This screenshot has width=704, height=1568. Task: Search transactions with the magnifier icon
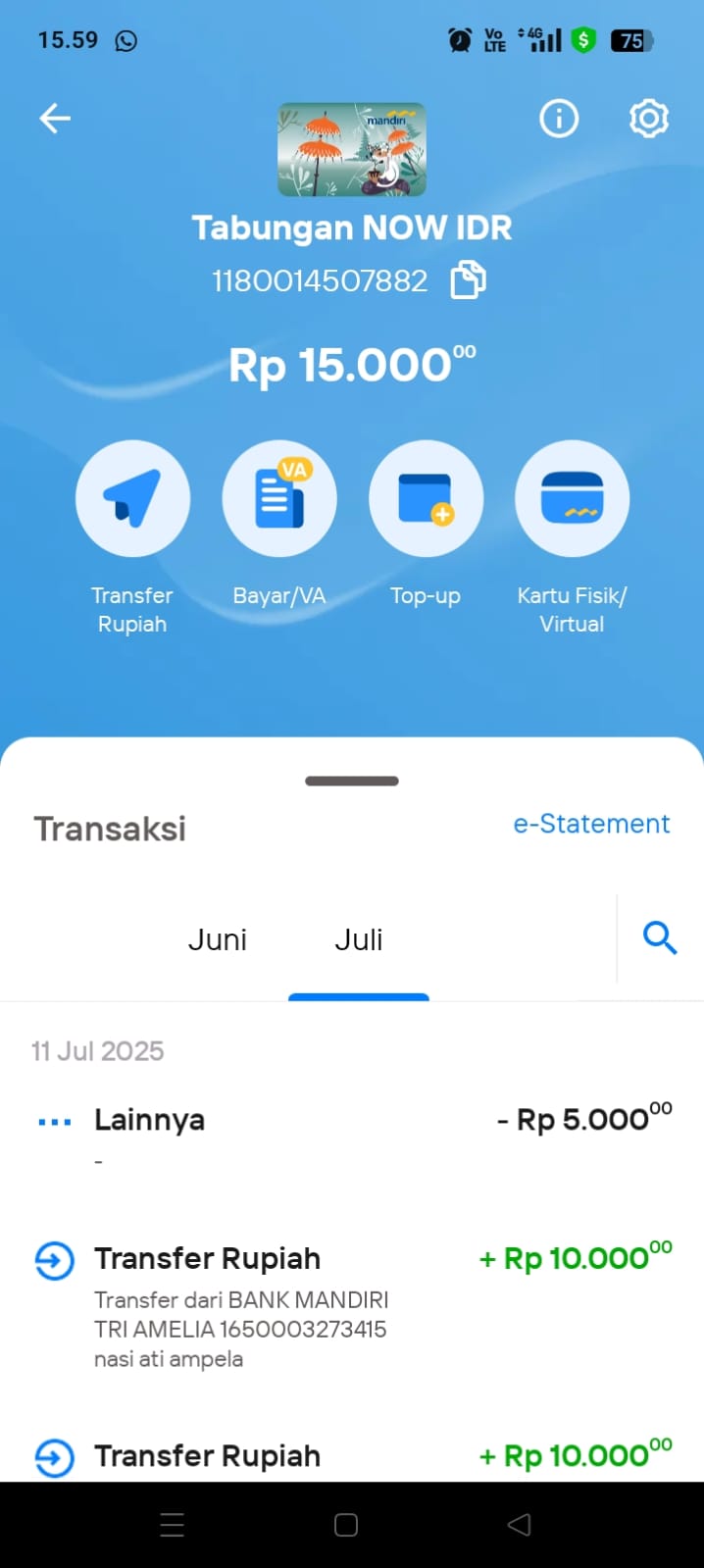(660, 938)
